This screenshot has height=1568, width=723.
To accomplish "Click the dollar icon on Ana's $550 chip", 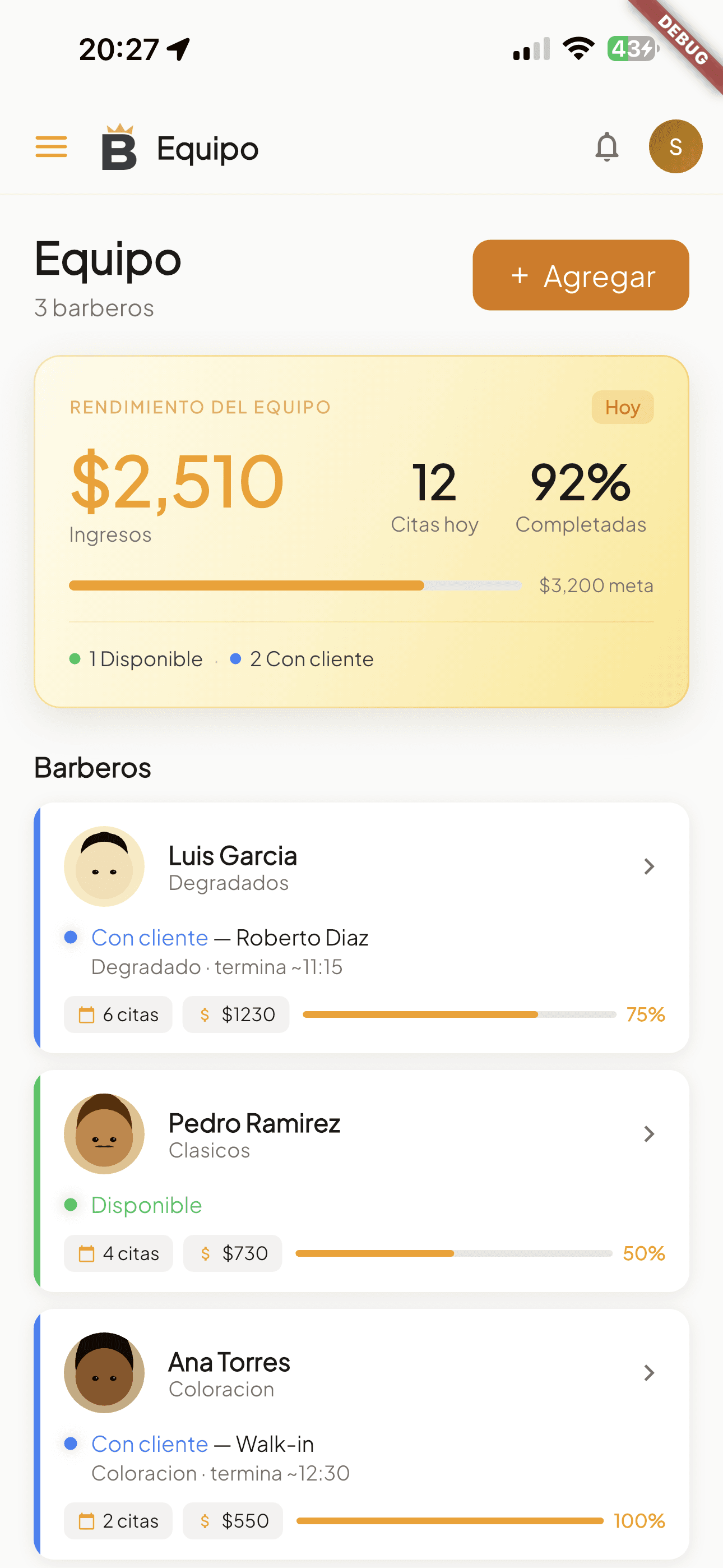I will [x=205, y=1520].
